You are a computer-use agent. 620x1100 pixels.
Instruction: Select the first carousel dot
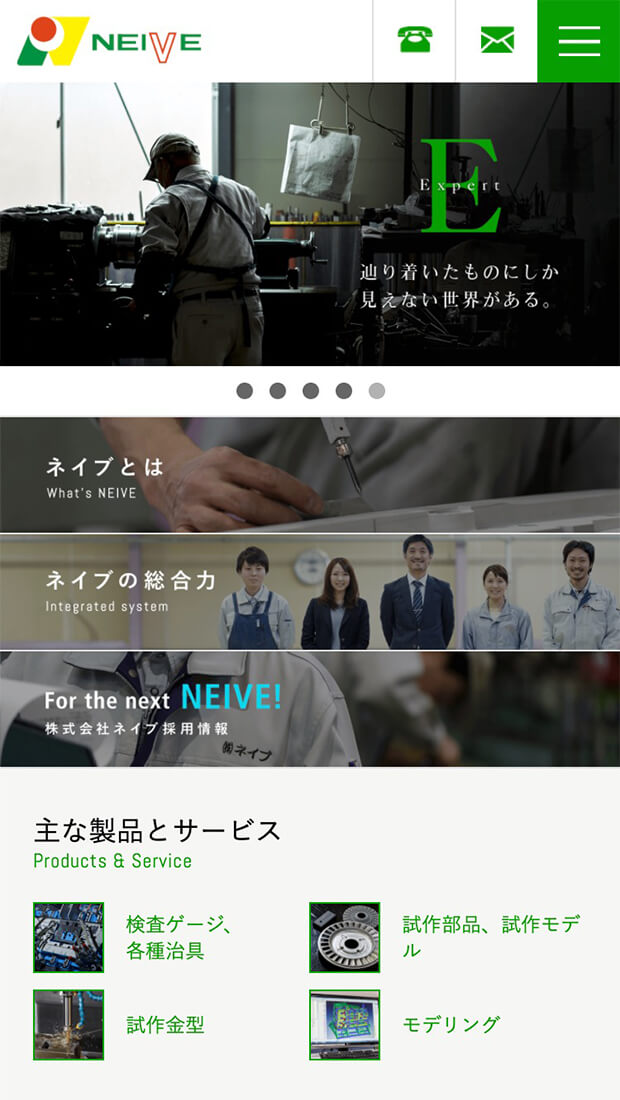[x=245, y=391]
